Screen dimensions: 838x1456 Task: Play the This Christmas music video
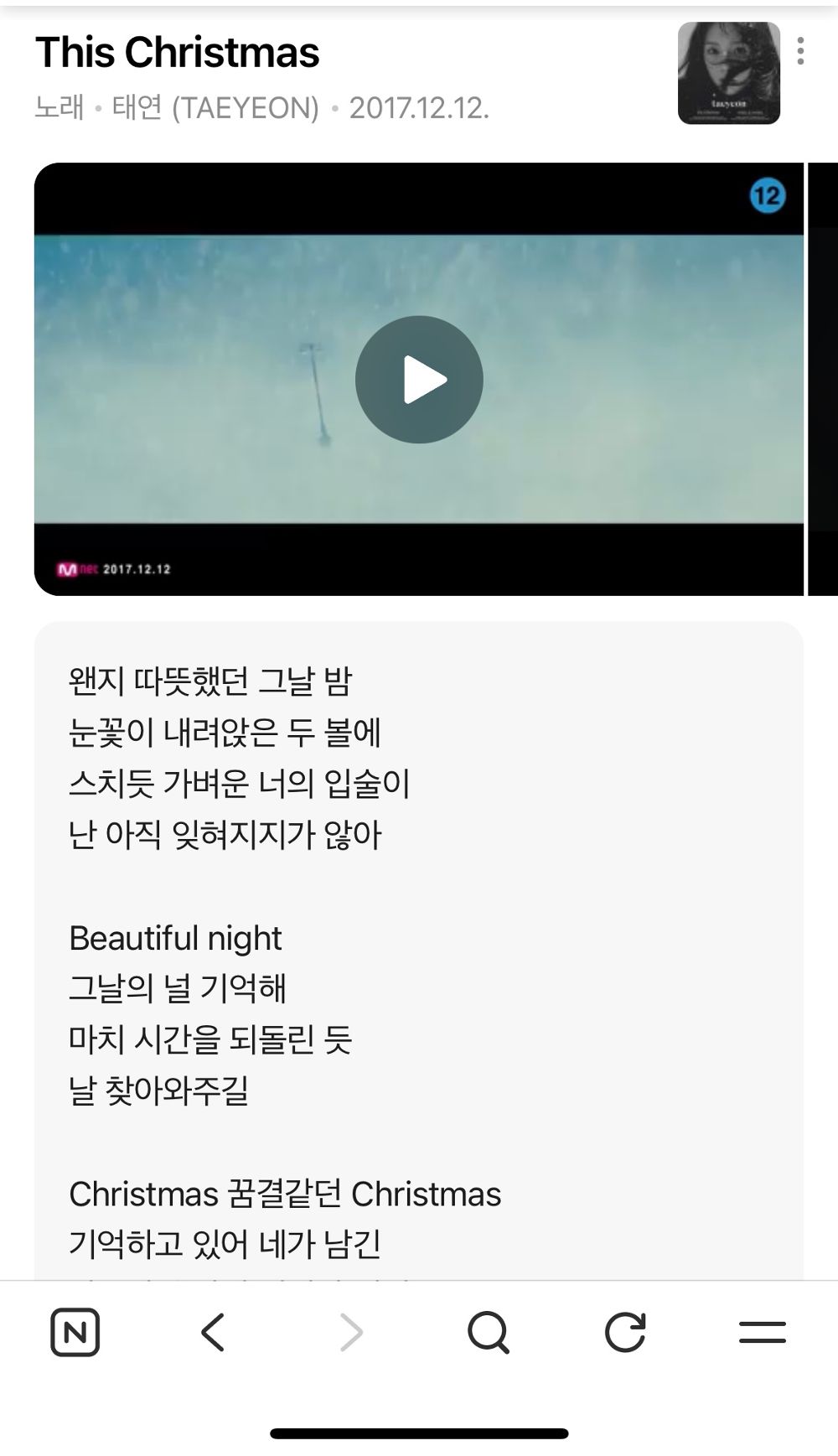(x=419, y=379)
